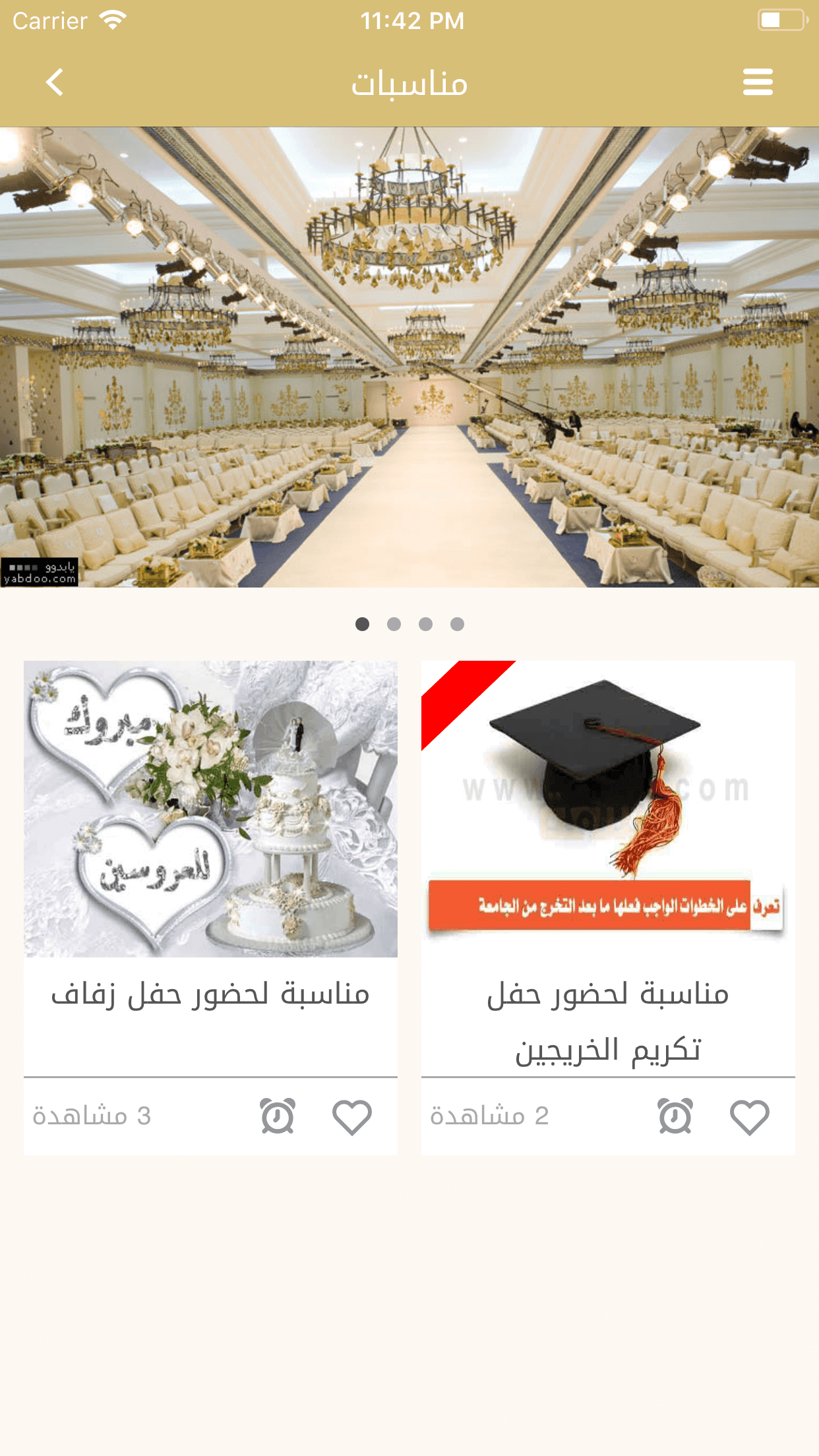This screenshot has width=819, height=1456.
Task: Open the hamburger menu
Action: (757, 82)
